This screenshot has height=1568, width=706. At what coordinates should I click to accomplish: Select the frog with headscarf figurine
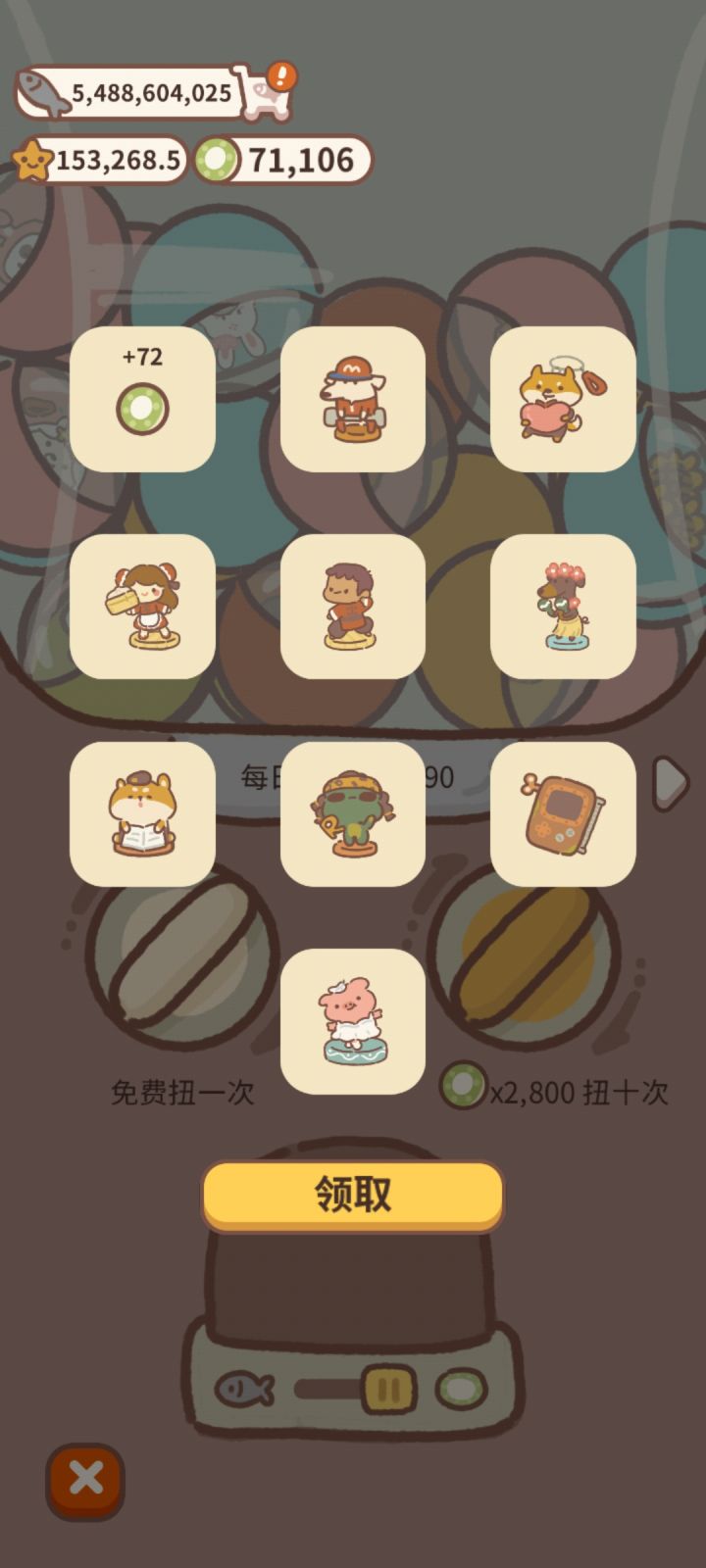point(353,816)
